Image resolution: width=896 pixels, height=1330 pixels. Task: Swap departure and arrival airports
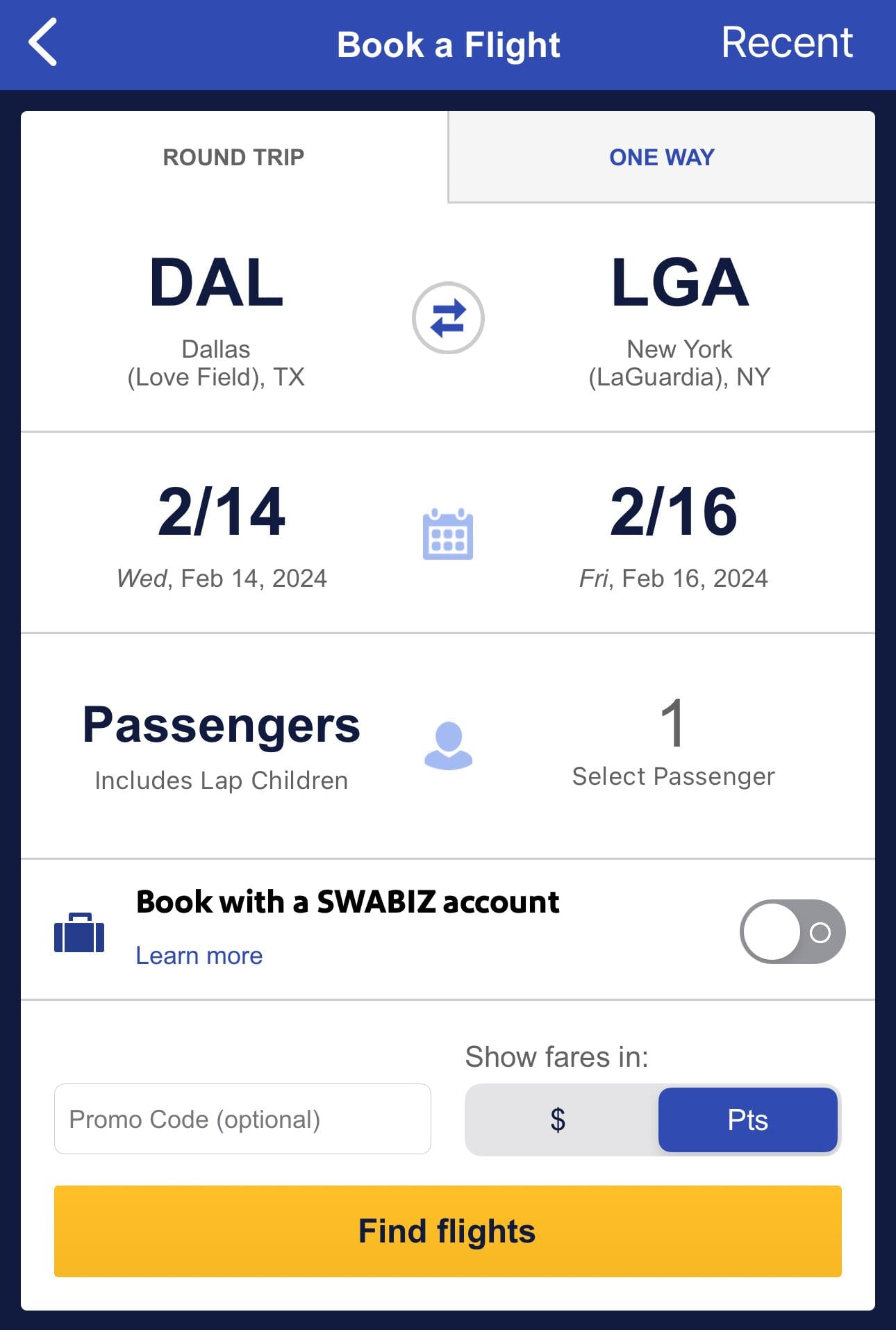point(448,318)
